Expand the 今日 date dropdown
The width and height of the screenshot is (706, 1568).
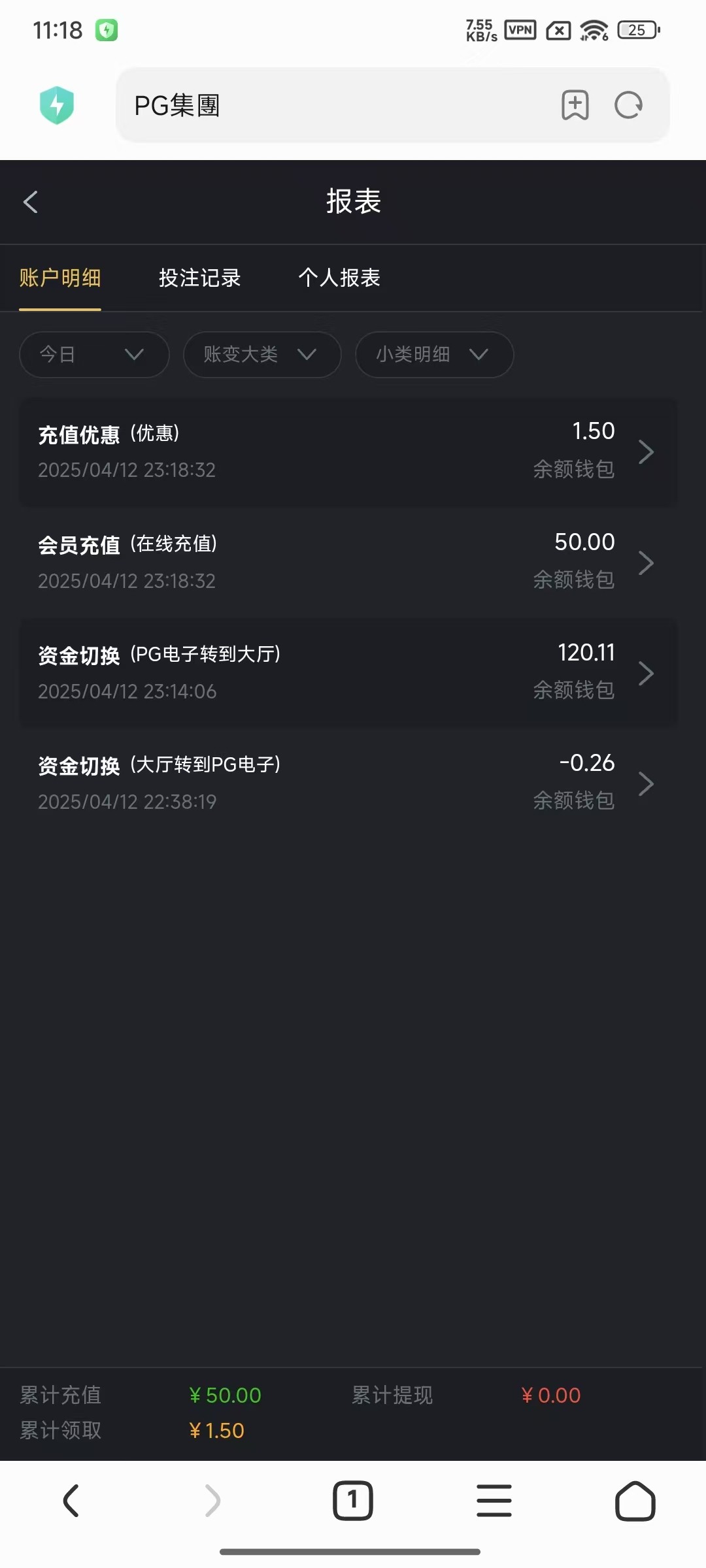point(94,355)
